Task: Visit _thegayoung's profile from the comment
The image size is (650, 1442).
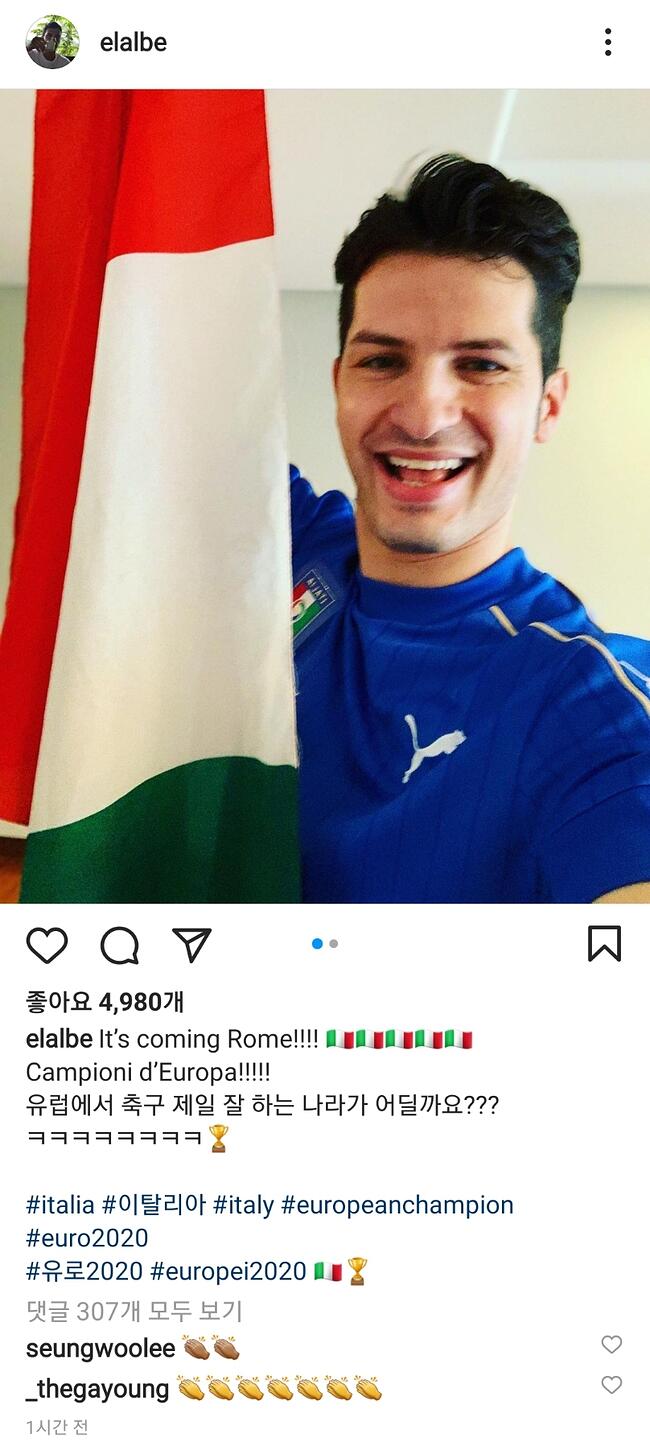Action: (97, 1389)
